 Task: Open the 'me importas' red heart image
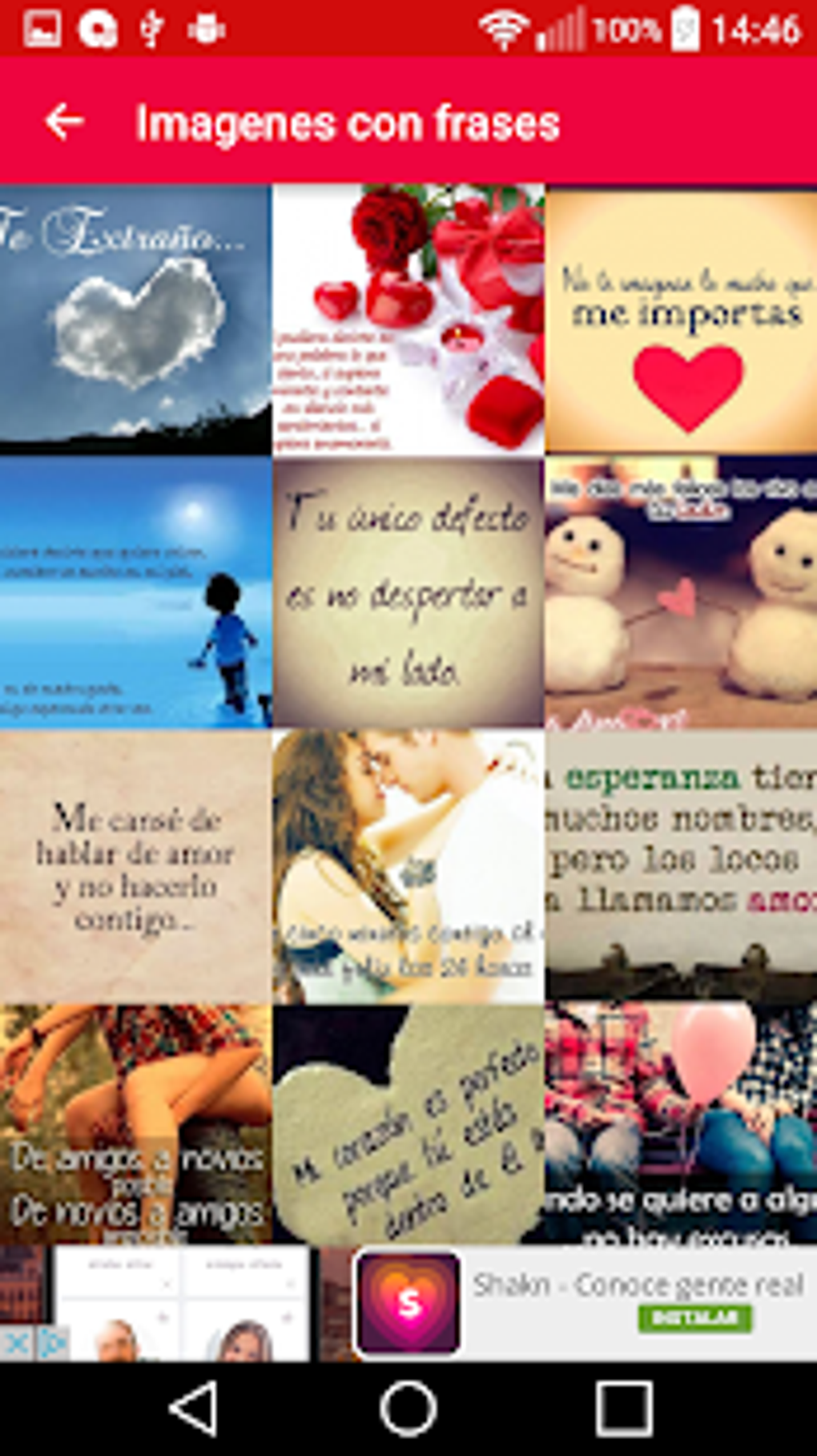[681, 319]
